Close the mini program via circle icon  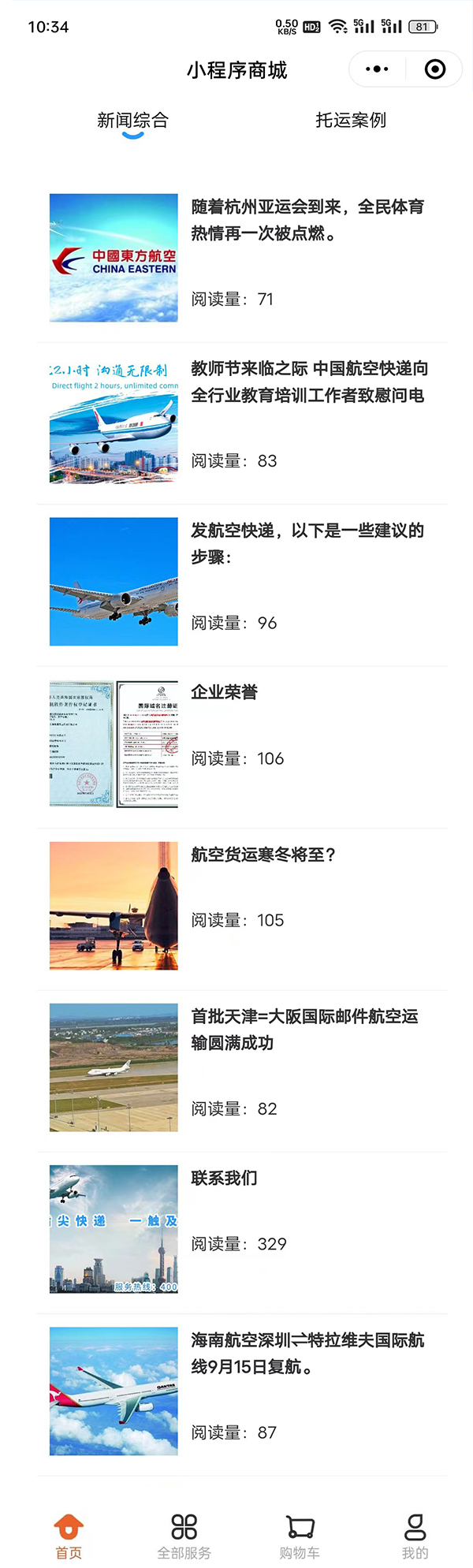434,69
